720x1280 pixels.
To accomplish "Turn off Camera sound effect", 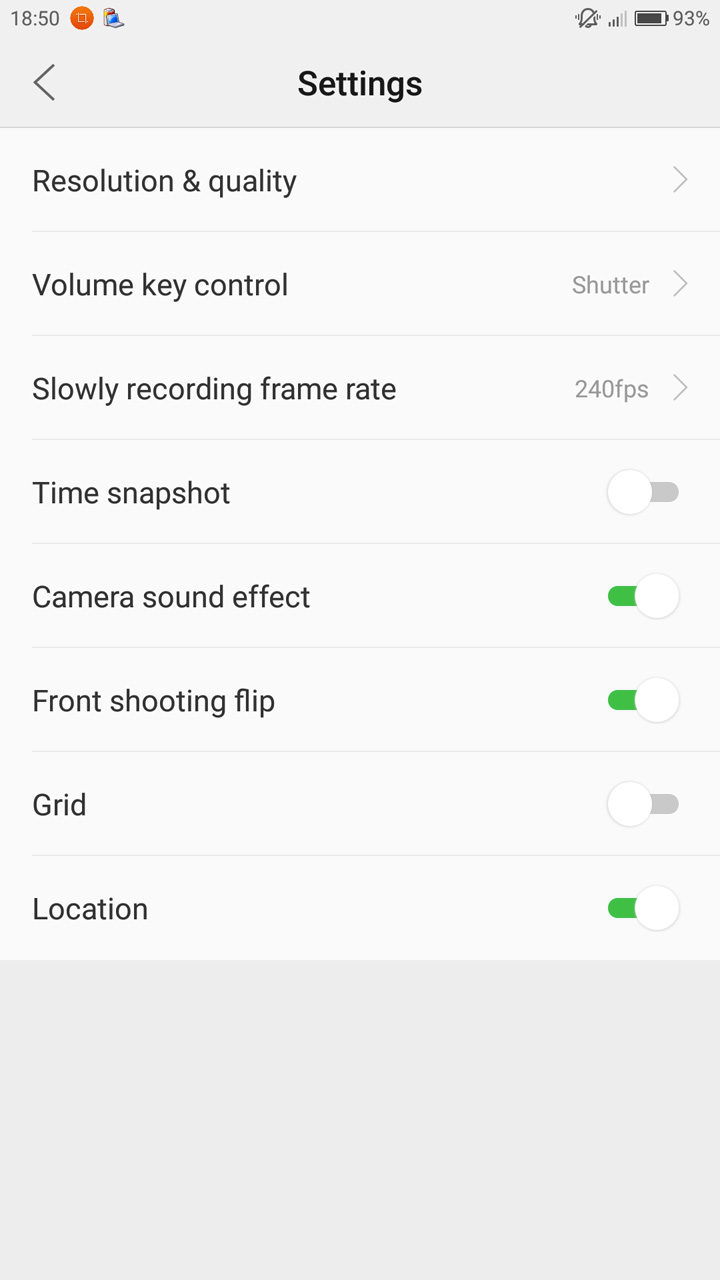I will tap(643, 597).
